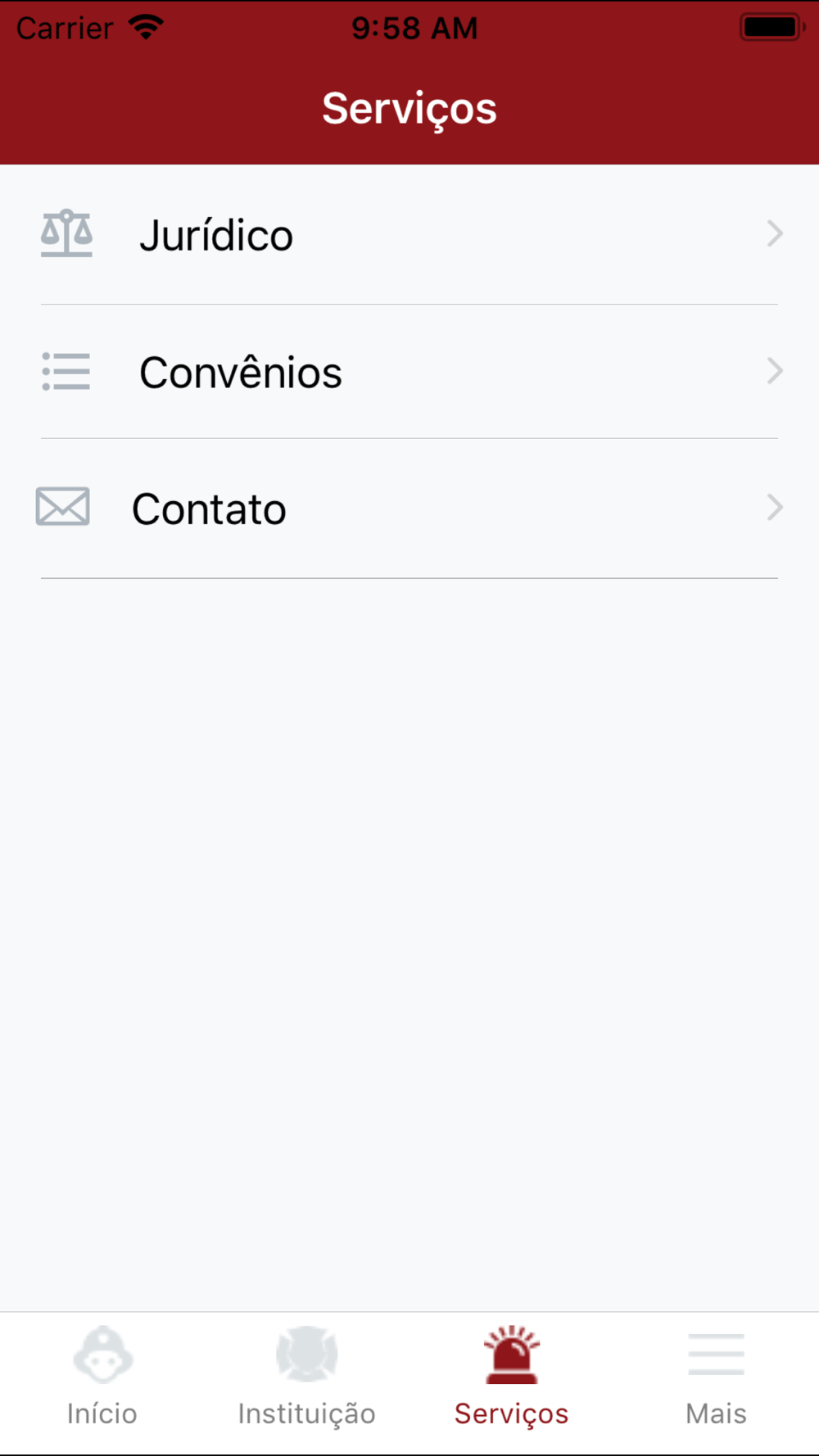Select the Serviços tab
Screen dimensions: 819x1456
tap(512, 1377)
